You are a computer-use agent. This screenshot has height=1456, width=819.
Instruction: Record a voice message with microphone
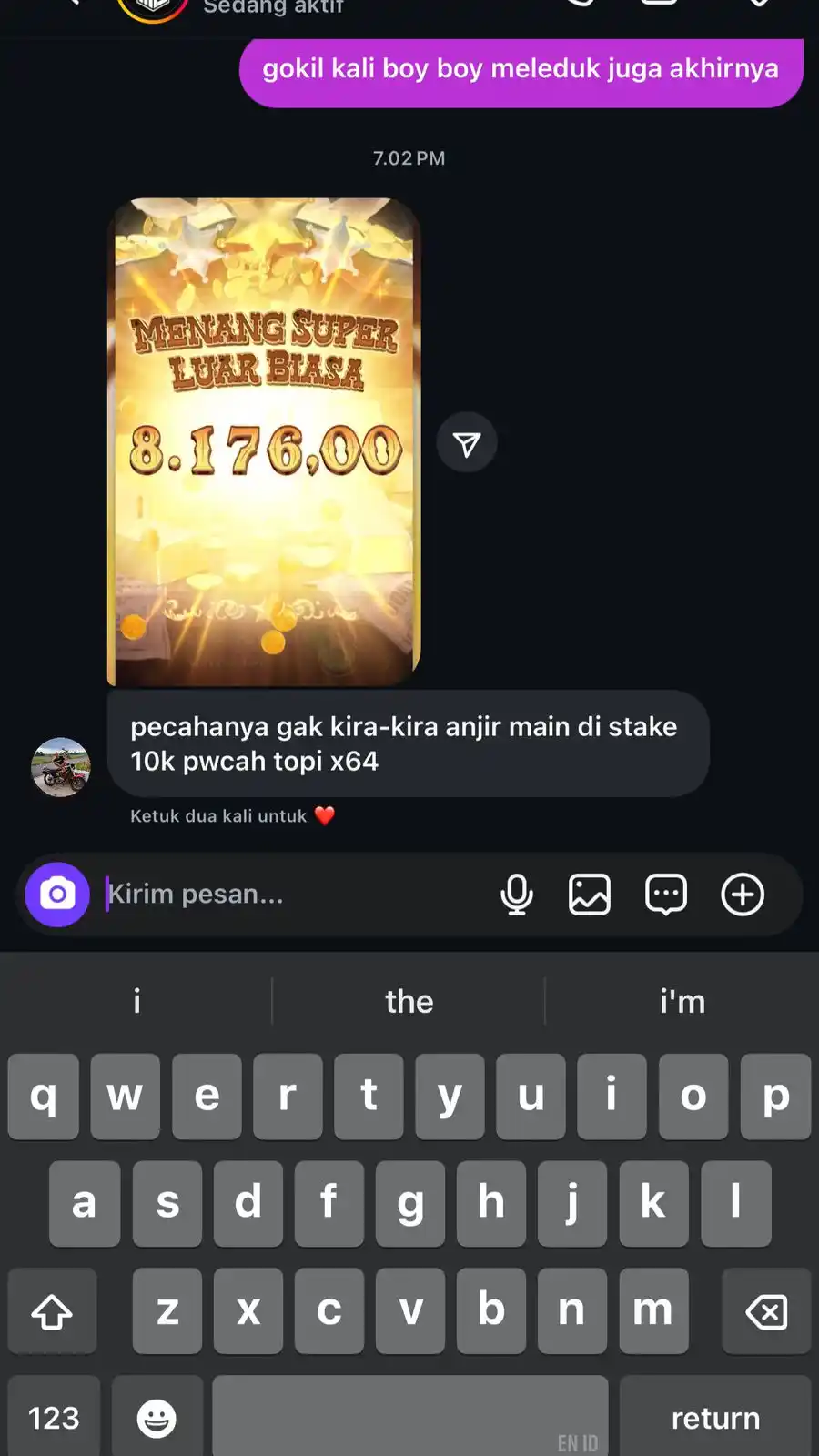point(517,895)
